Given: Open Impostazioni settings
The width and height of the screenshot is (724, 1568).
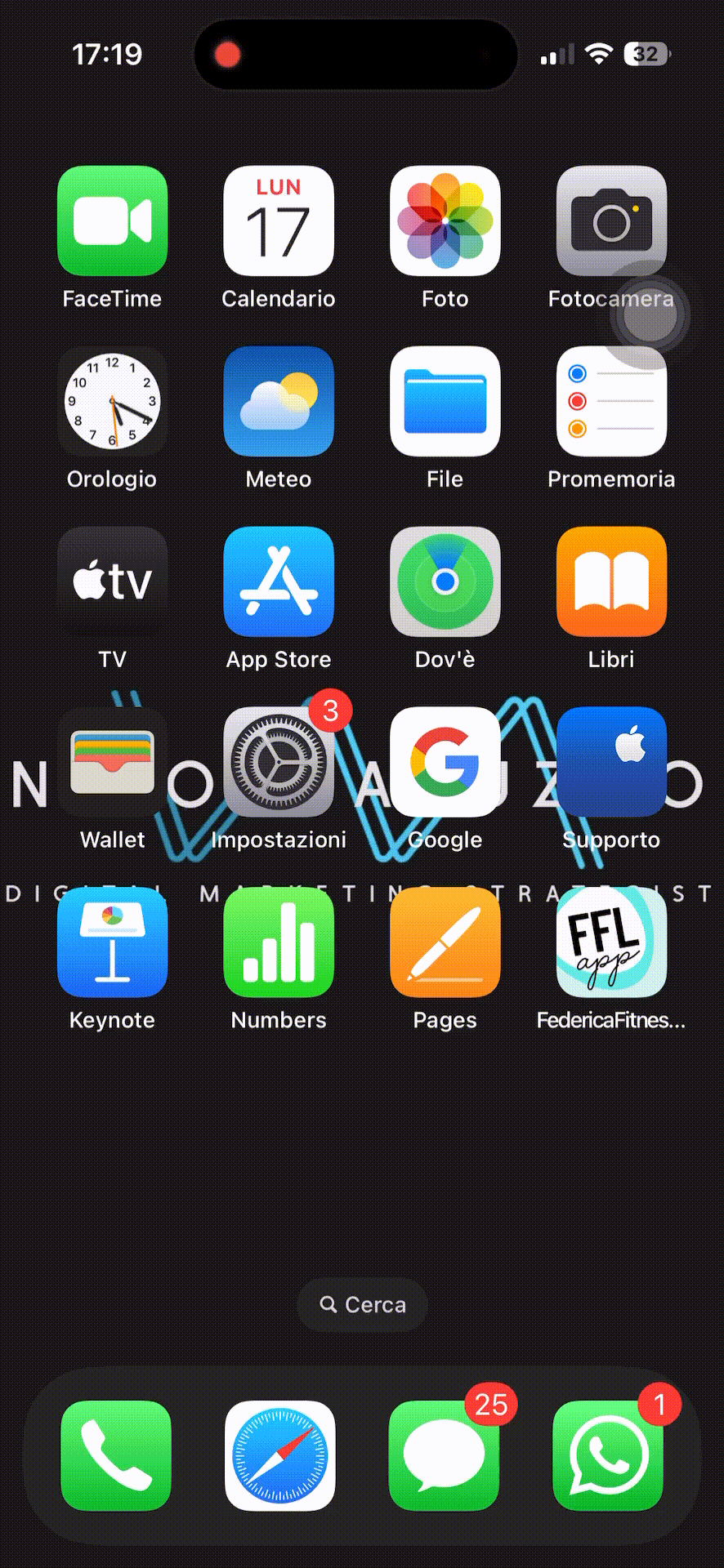Looking at the screenshot, I should click(x=279, y=763).
